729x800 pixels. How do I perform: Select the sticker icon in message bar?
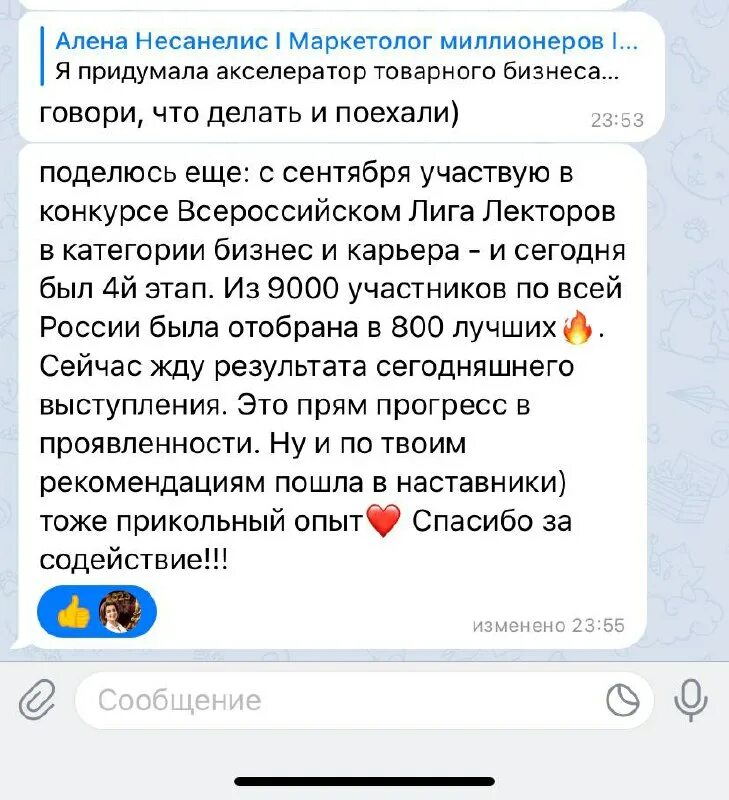tap(622, 698)
